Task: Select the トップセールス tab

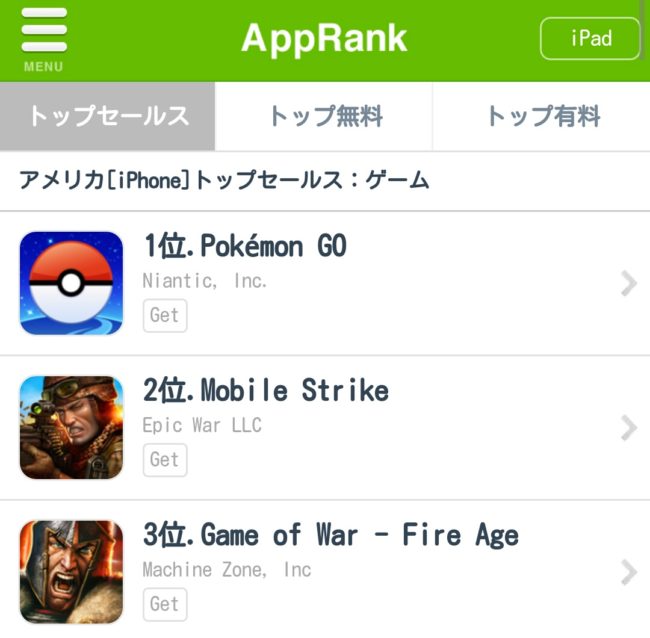Action: (x=108, y=116)
